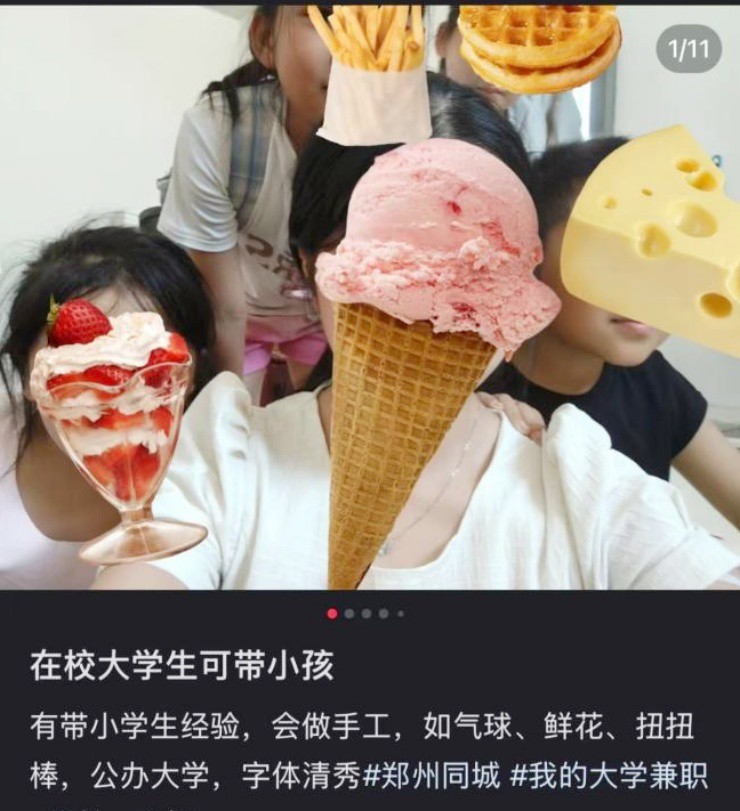Open the post photo in full view
740x811 pixels.
coord(370,300)
